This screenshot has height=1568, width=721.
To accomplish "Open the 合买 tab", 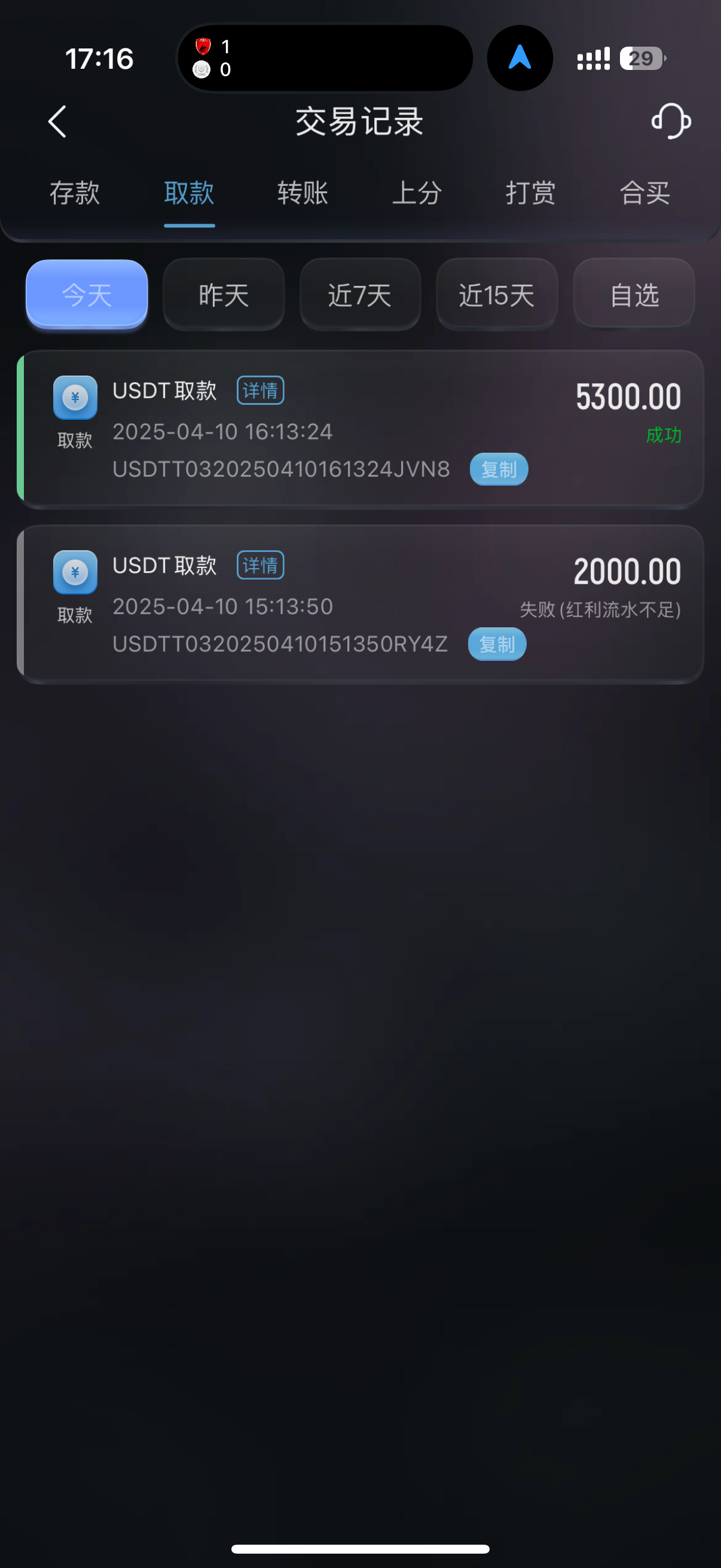I will 644,194.
